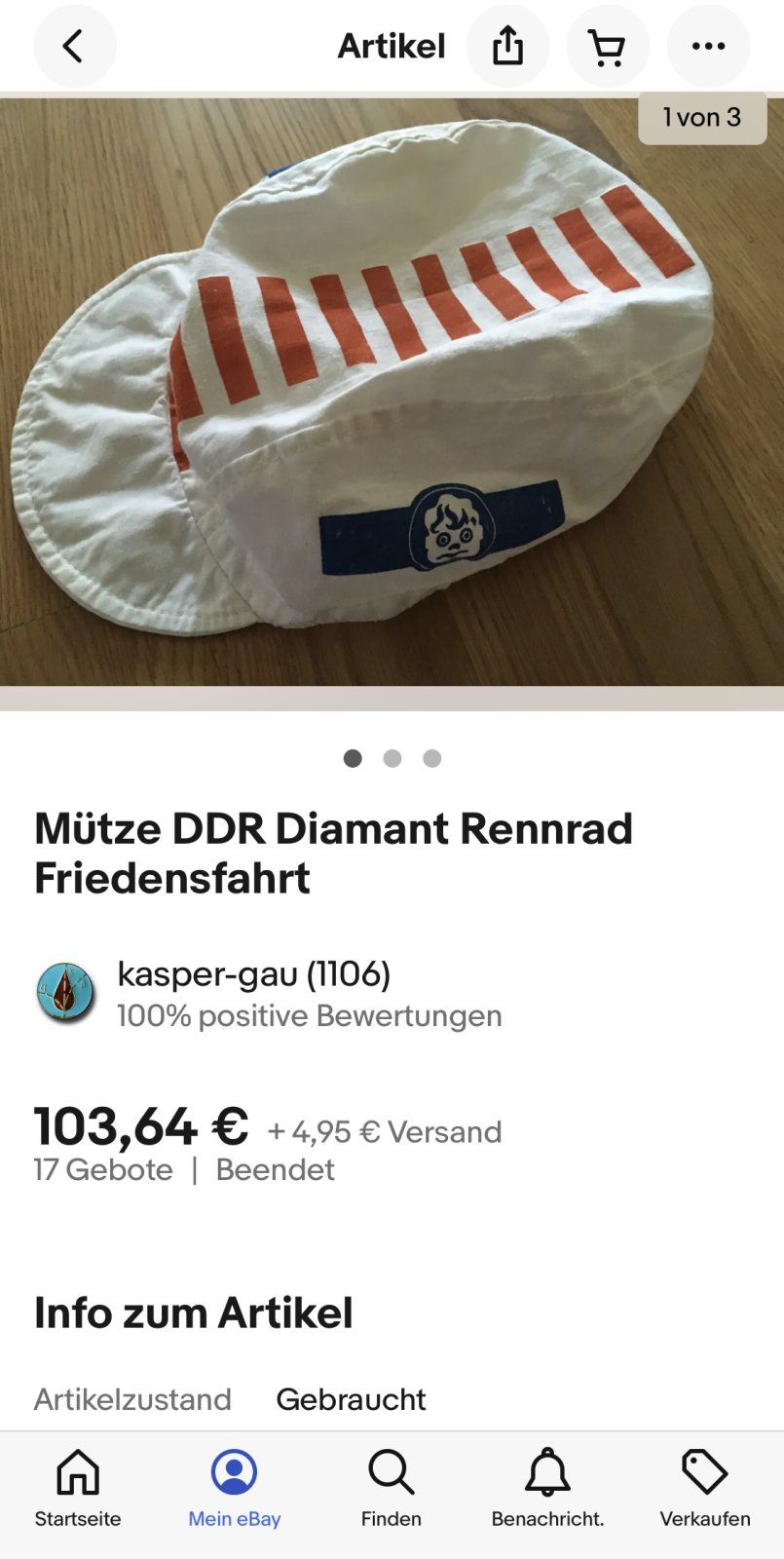The width and height of the screenshot is (784, 1559).
Task: Share this eBay listing
Action: pyautogui.click(x=507, y=46)
